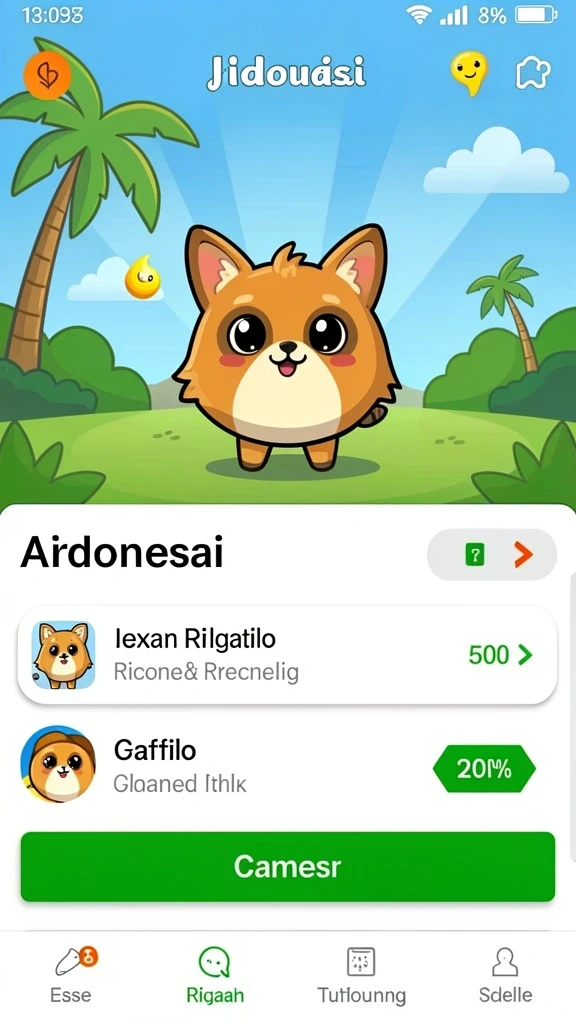Switch to the Rigaah tab

pos(215,976)
